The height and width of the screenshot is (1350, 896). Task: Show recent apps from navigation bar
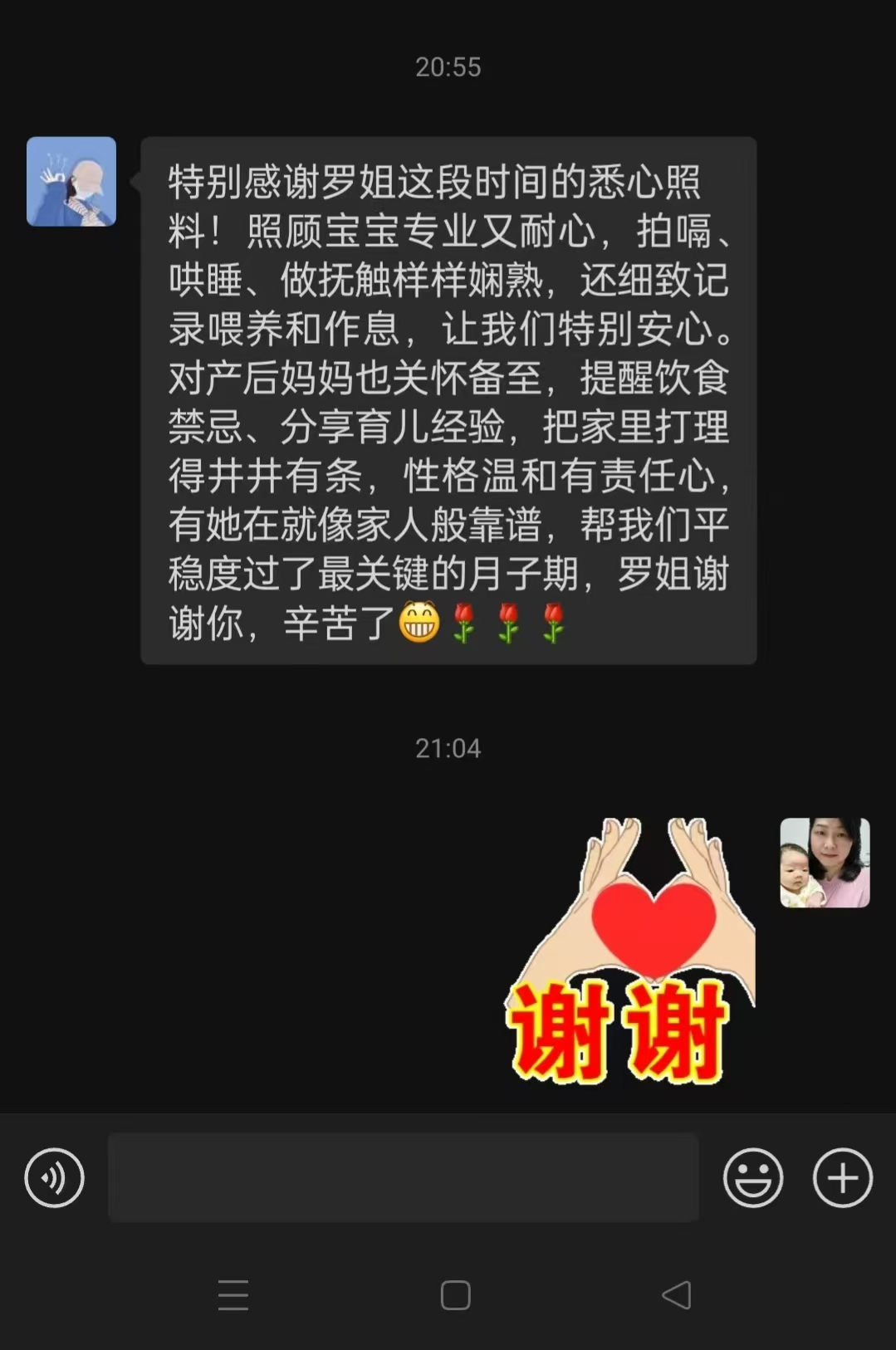point(233,1295)
